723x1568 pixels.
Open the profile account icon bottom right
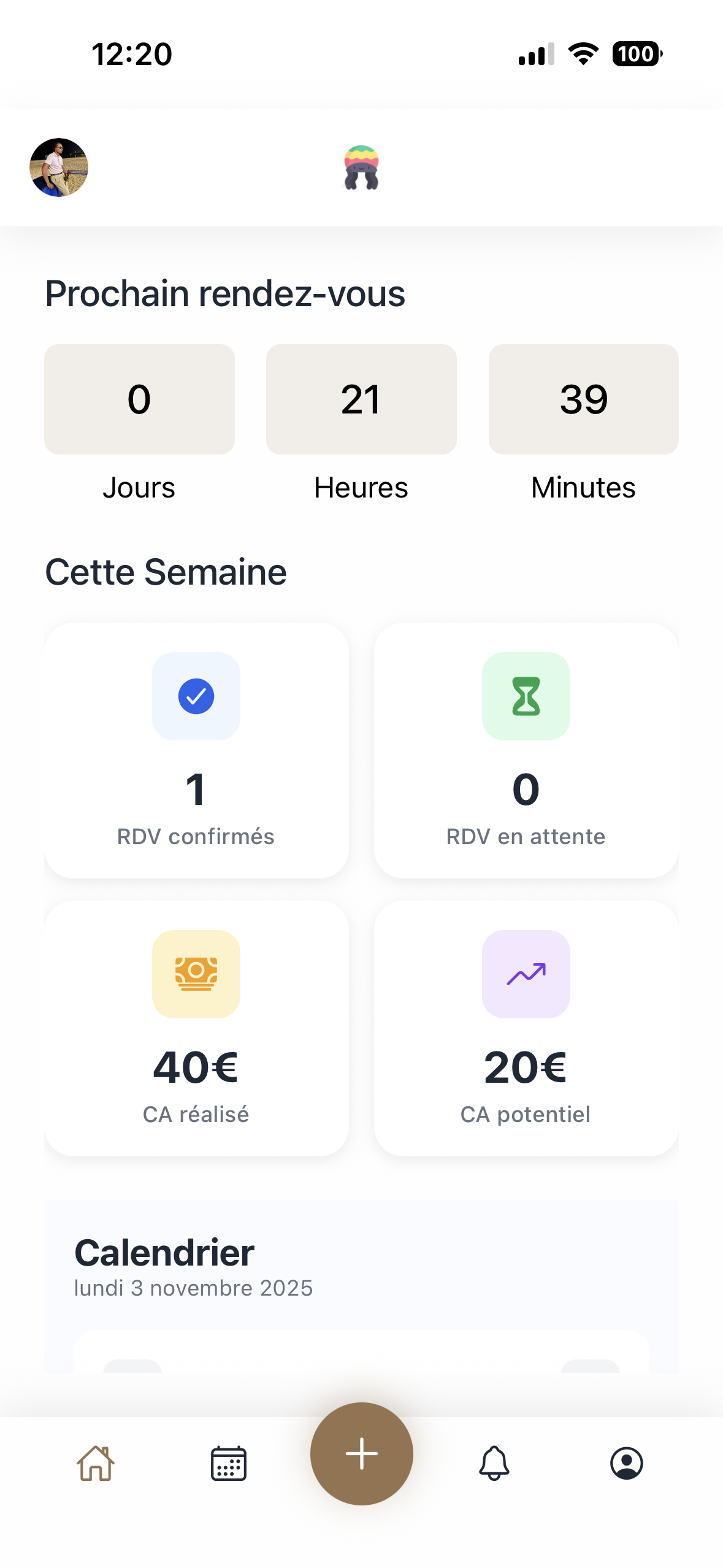627,1463
